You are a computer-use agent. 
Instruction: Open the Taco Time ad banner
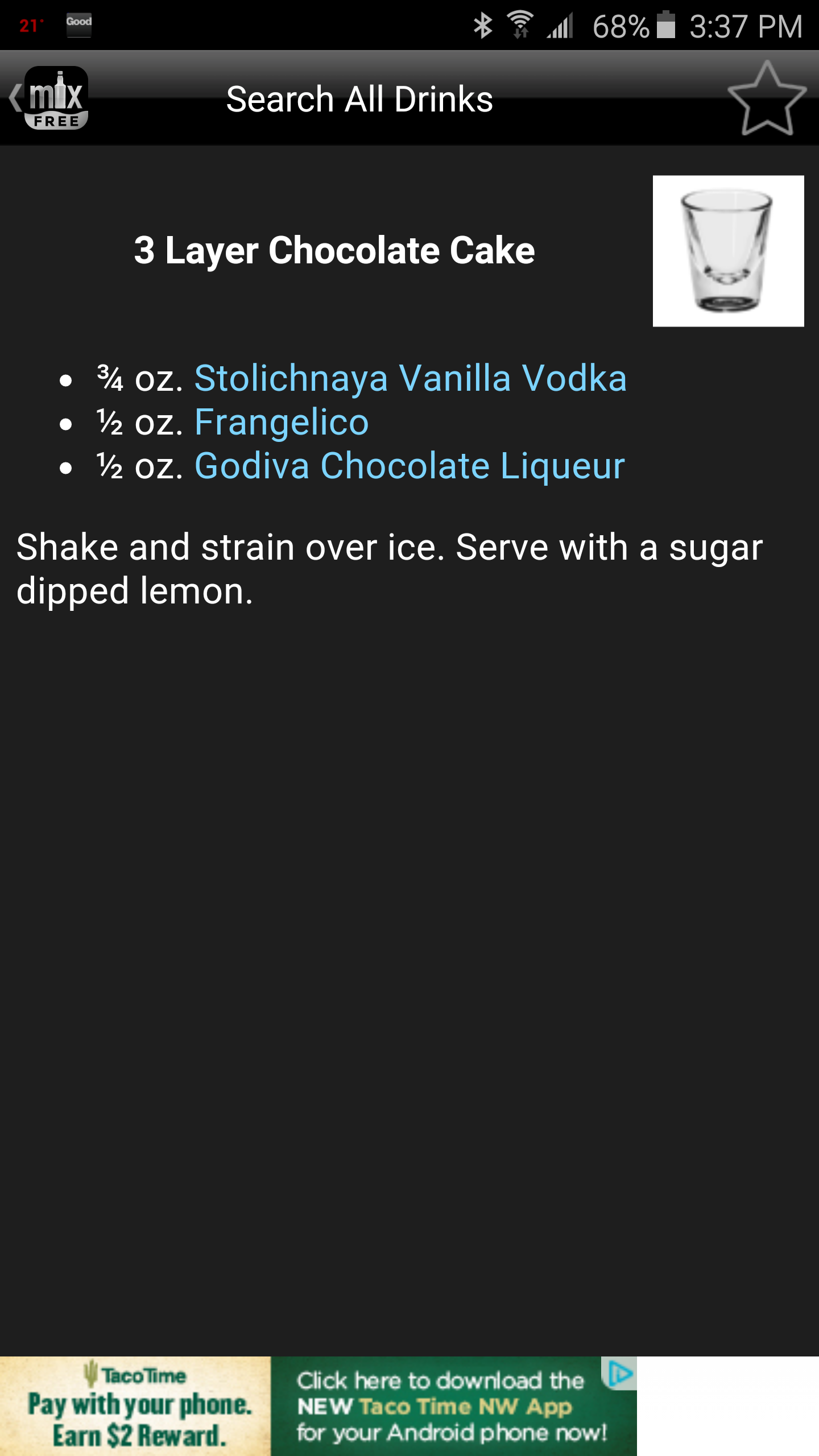point(318,1406)
